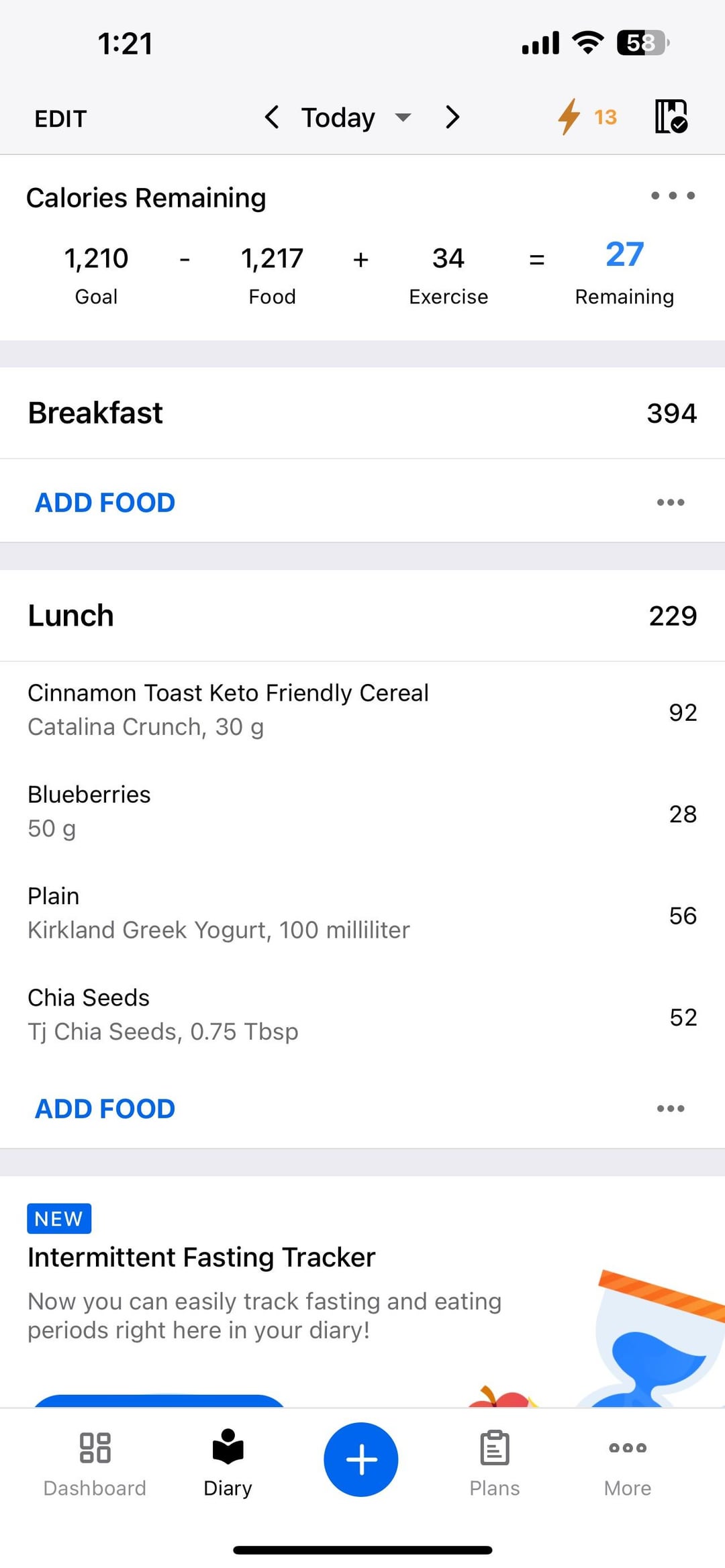The width and height of the screenshot is (725, 1568).
Task: Add food to Breakfast
Action: click(x=105, y=502)
